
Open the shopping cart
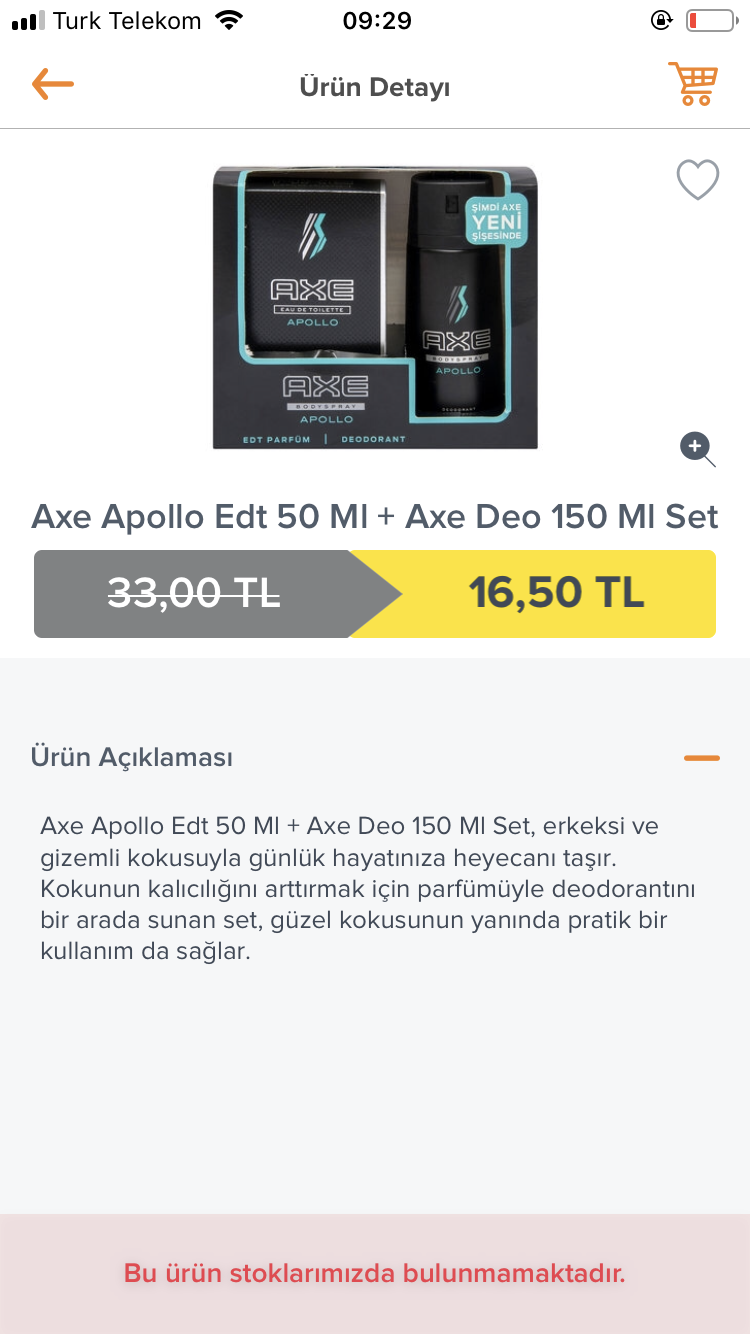693,84
